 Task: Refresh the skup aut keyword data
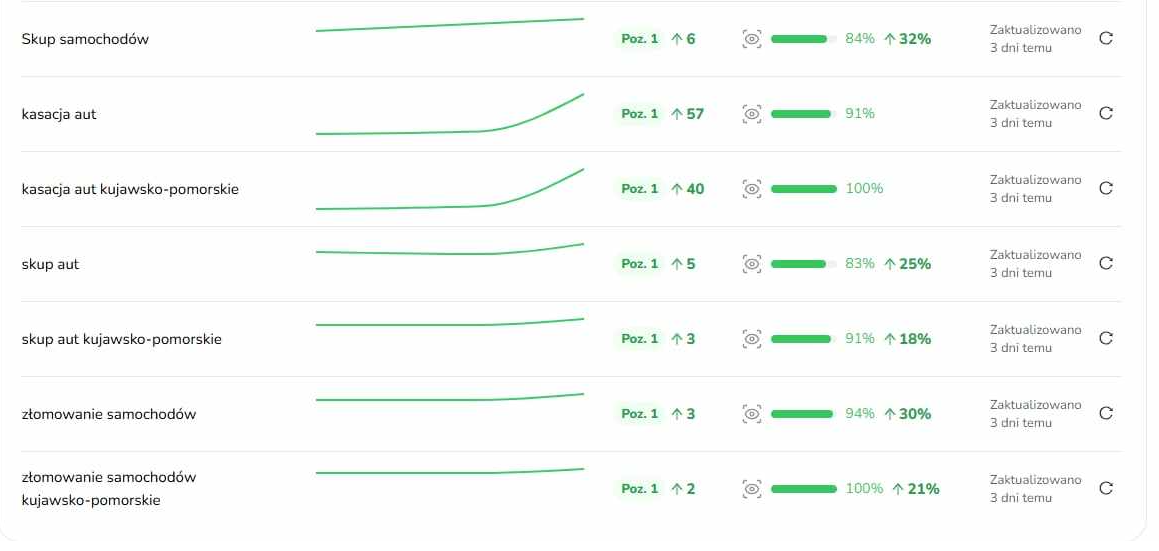pos(1105,264)
